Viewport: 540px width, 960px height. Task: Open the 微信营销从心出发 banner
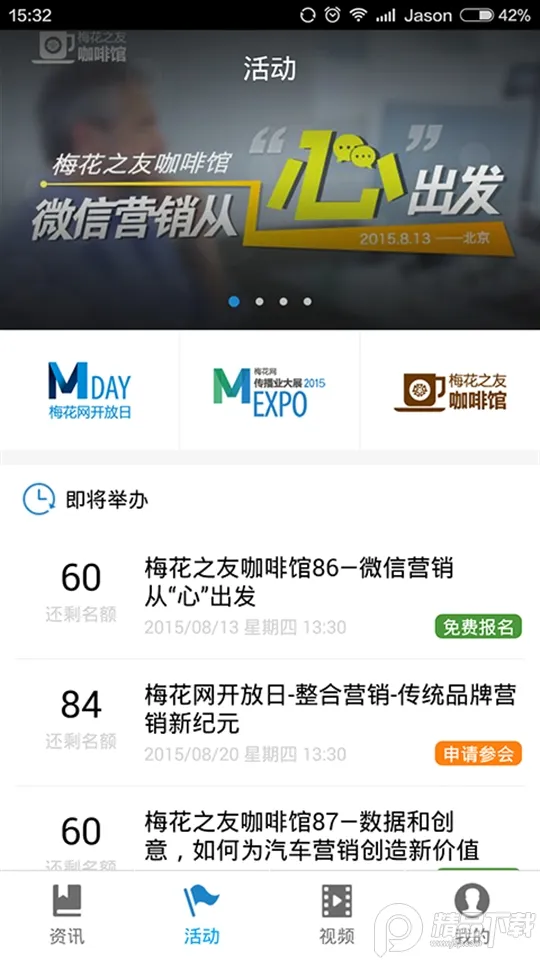(x=270, y=179)
